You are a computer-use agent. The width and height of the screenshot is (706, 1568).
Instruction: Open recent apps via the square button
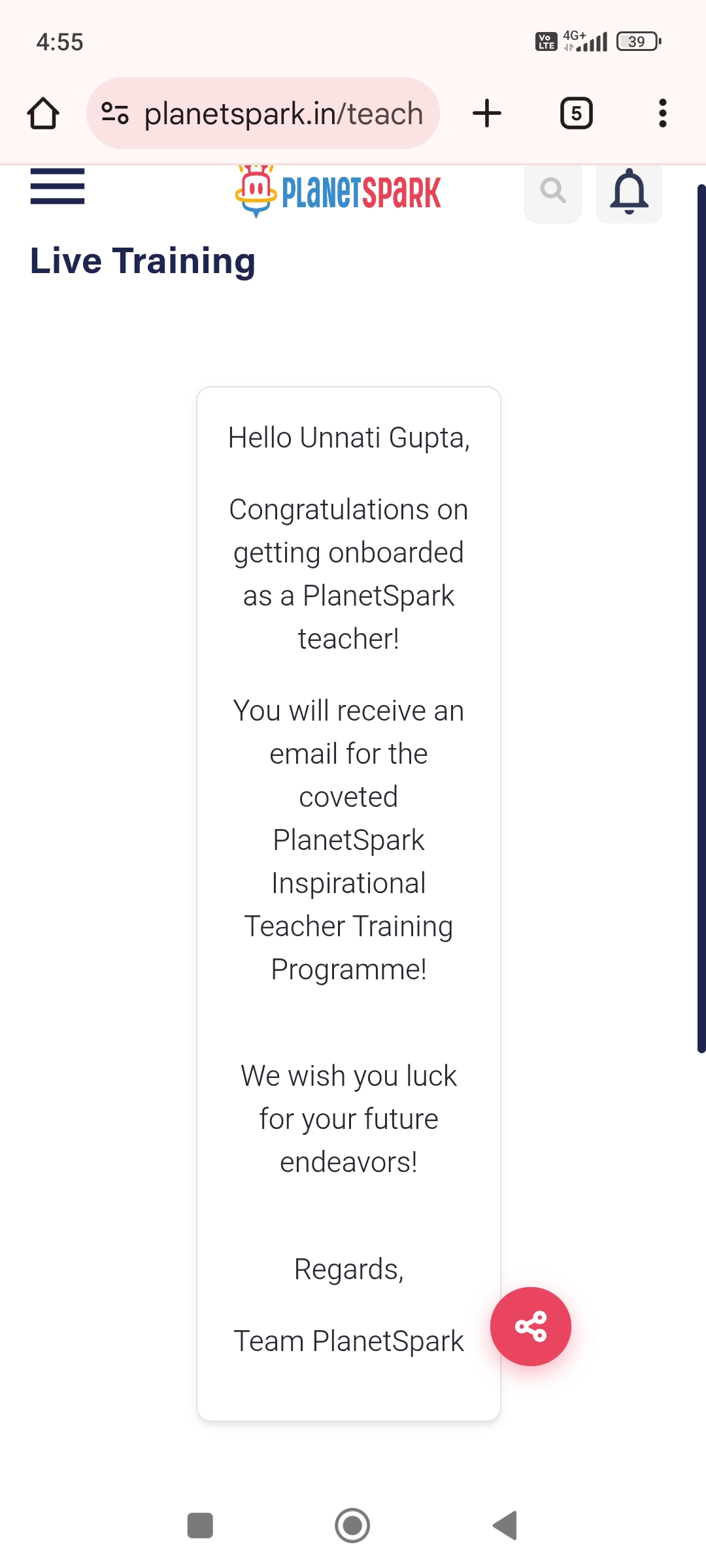pyautogui.click(x=200, y=1526)
